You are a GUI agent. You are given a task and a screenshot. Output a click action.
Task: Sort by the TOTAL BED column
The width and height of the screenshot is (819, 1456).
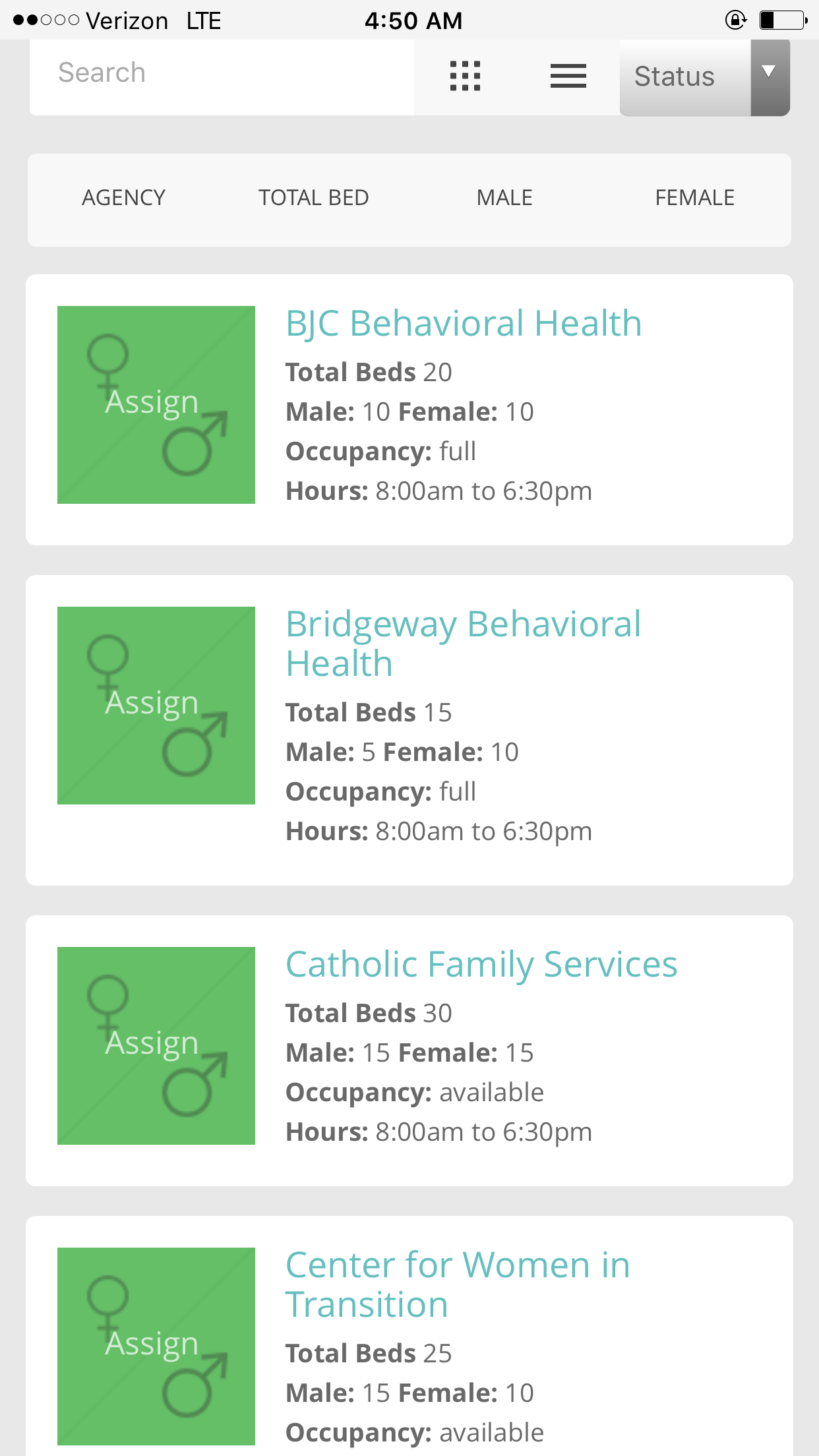pos(313,198)
